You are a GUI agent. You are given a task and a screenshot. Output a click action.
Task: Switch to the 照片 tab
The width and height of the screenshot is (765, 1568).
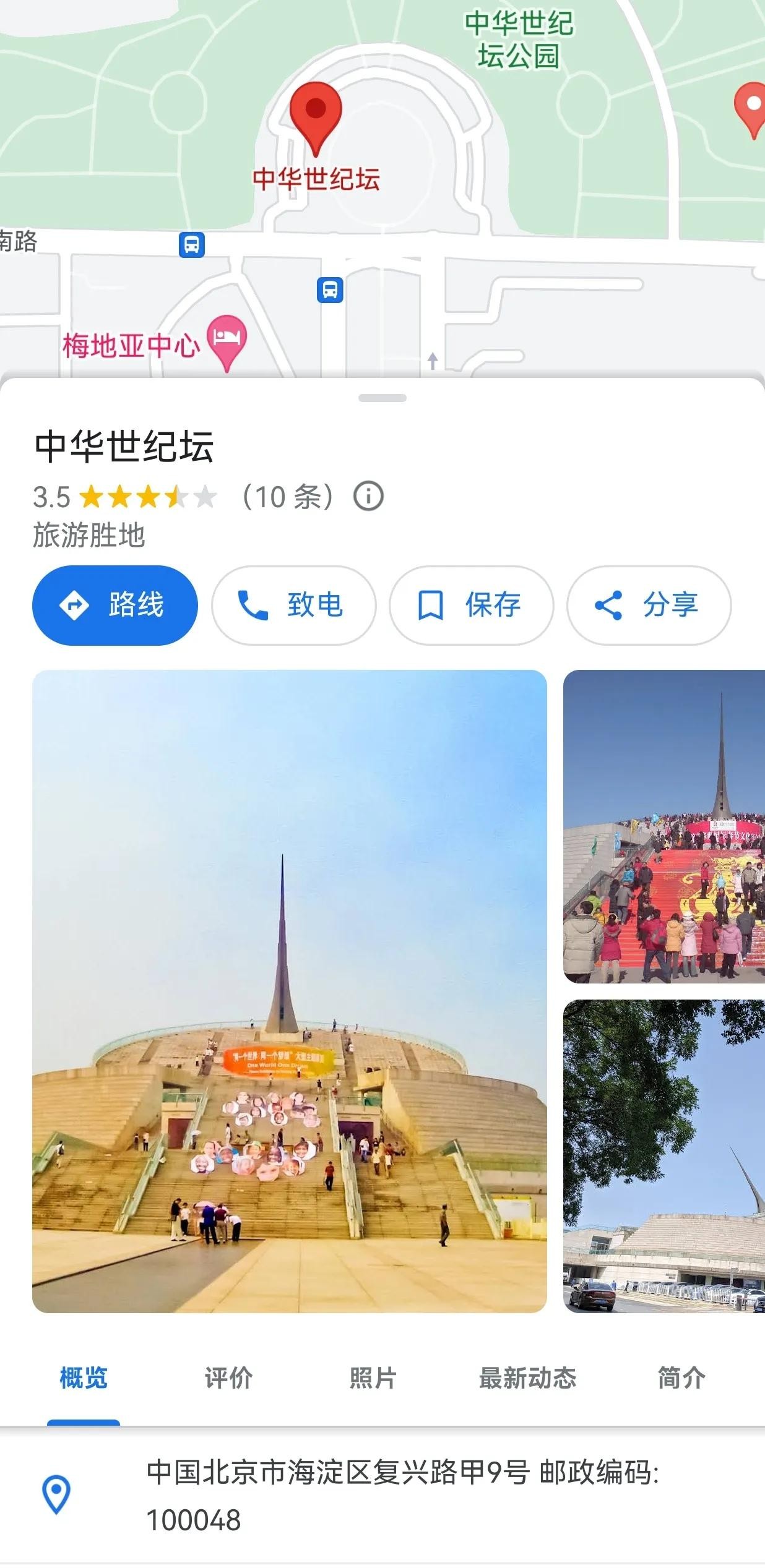373,1378
